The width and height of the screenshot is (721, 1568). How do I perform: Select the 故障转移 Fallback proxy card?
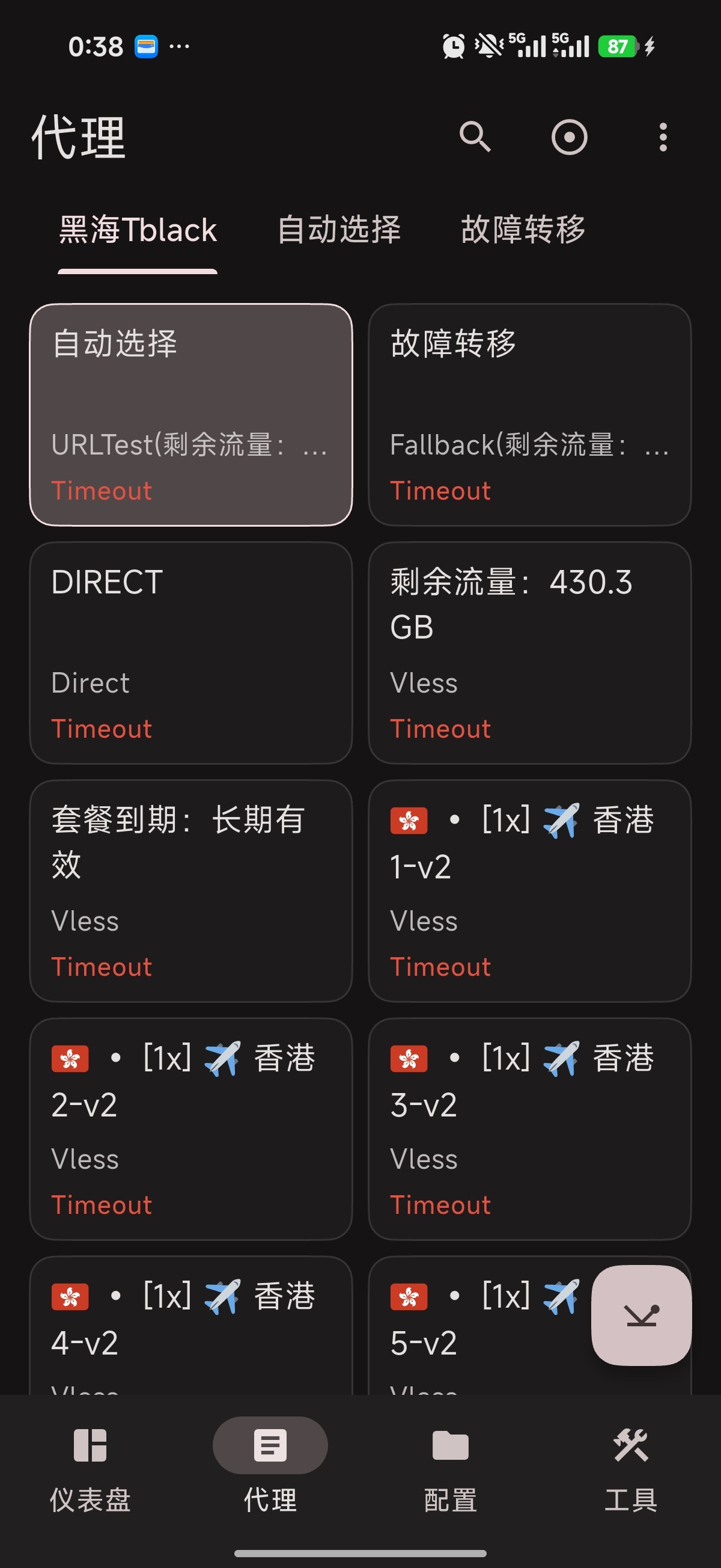(x=529, y=414)
